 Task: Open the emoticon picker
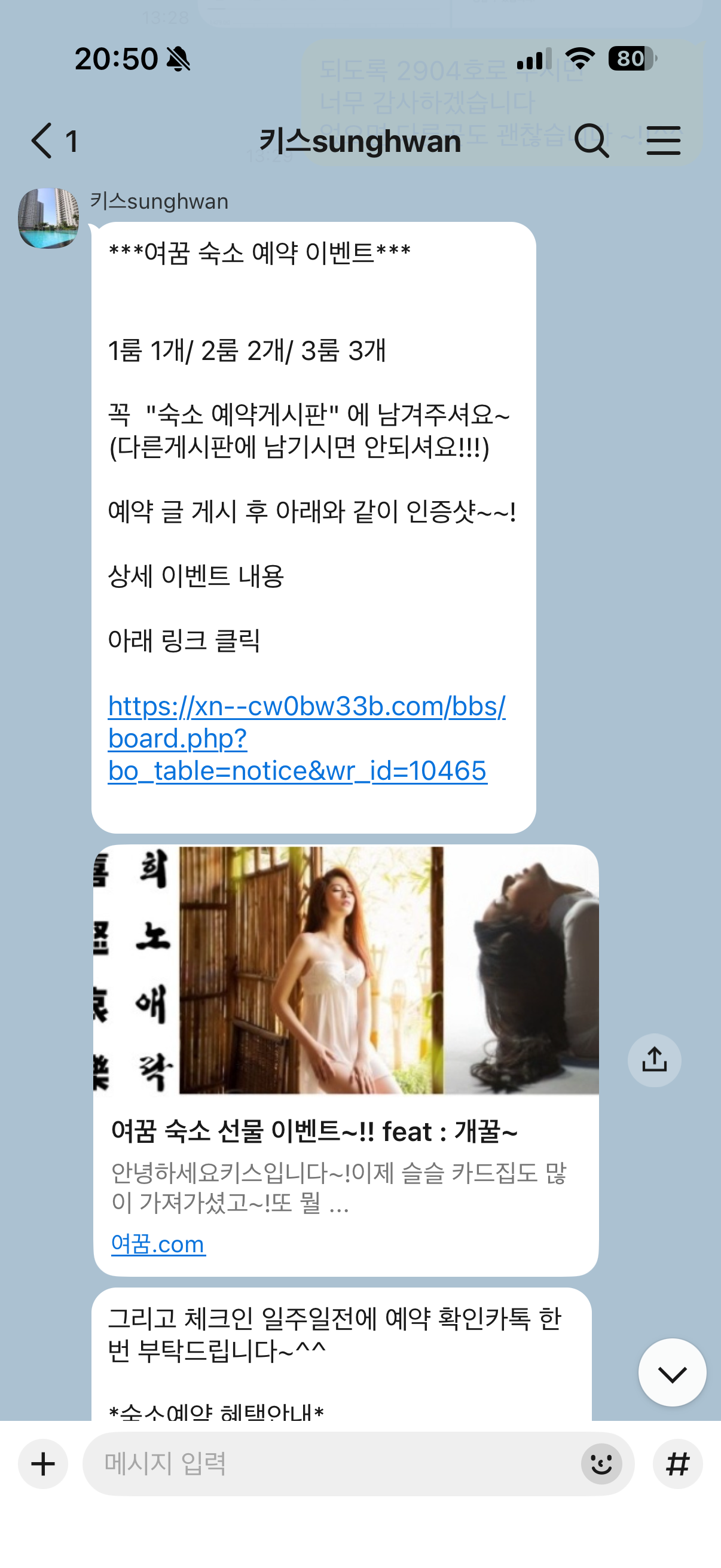[x=601, y=1463]
